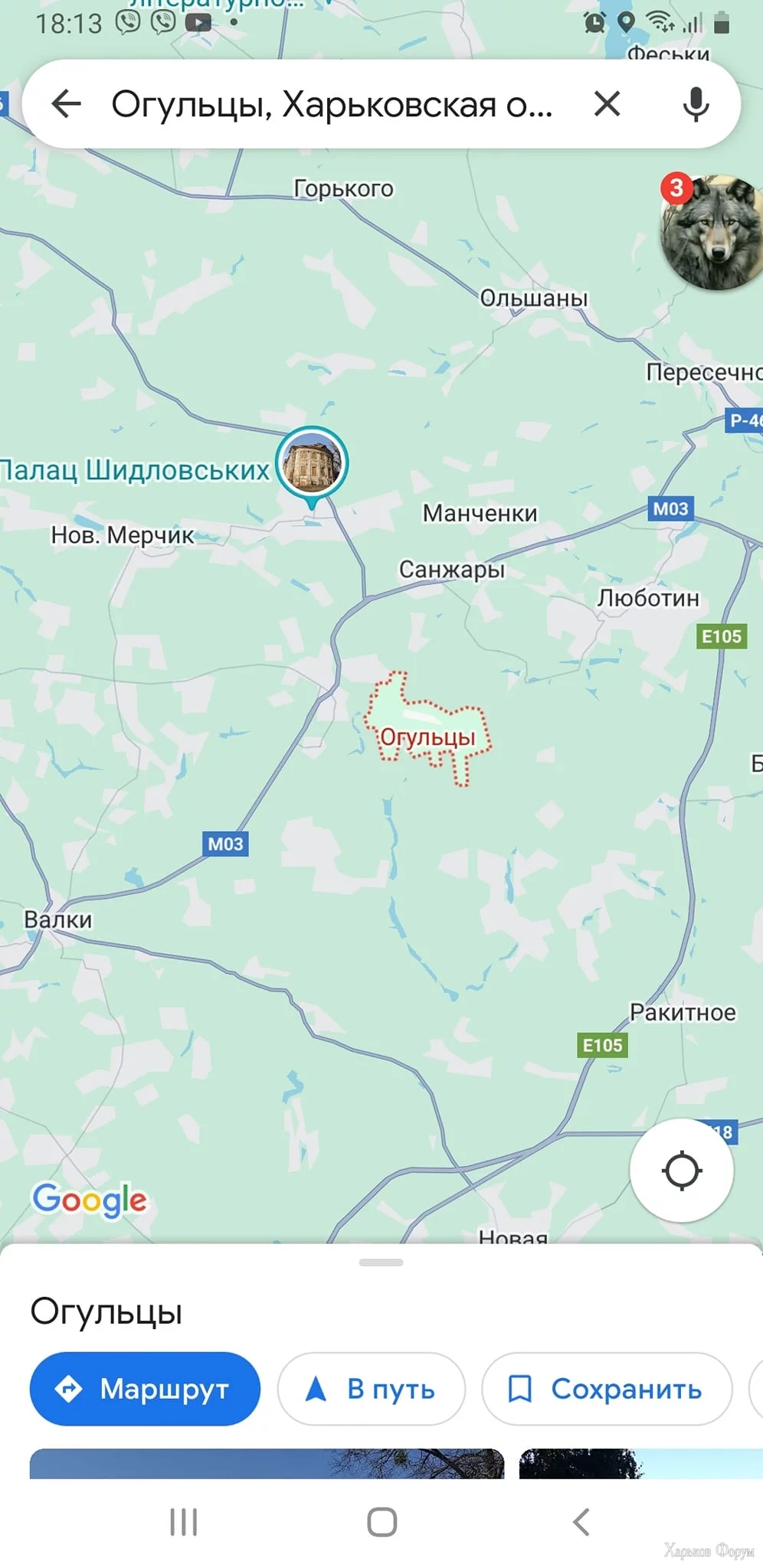
Task: Open the first Огульцы photo
Action: (267, 1463)
